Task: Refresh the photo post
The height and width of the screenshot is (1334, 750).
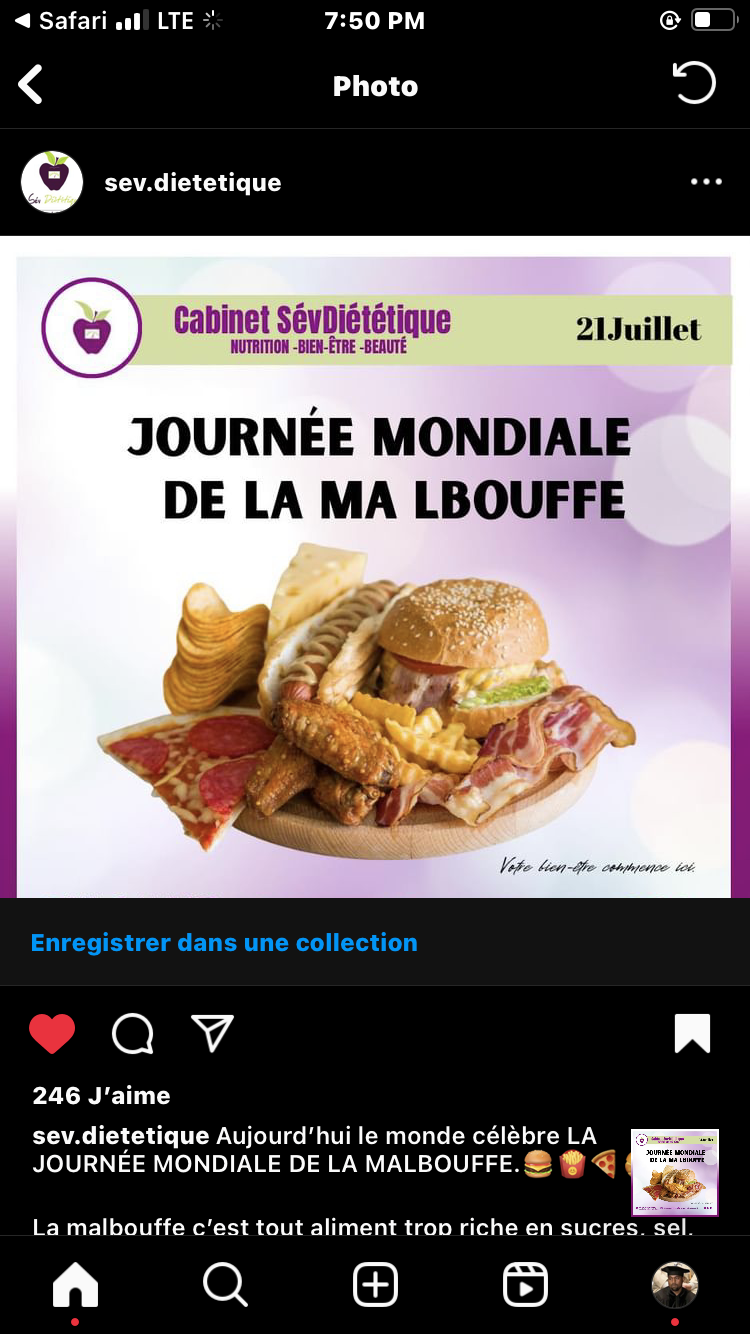Action: (x=694, y=84)
